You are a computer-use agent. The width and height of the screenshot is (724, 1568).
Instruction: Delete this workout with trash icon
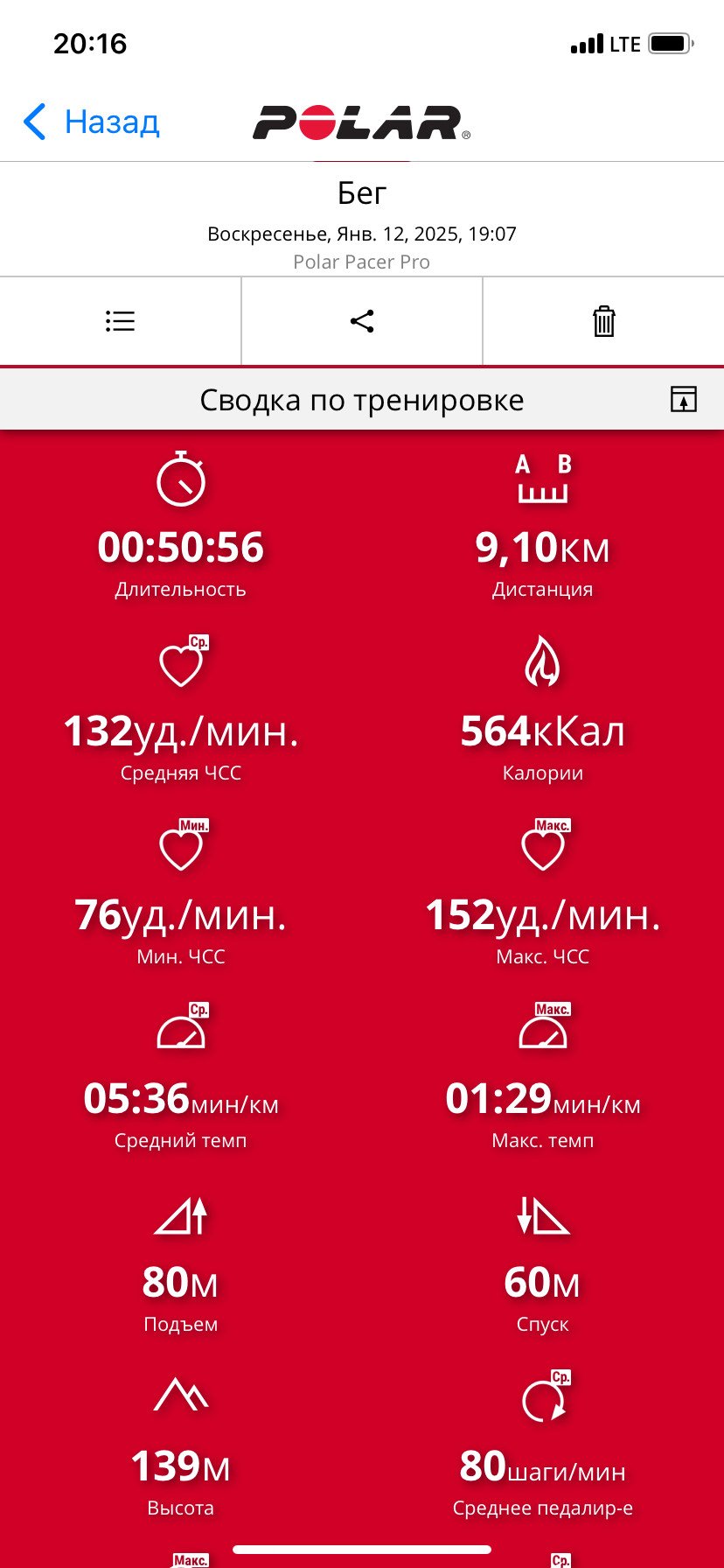(x=604, y=321)
